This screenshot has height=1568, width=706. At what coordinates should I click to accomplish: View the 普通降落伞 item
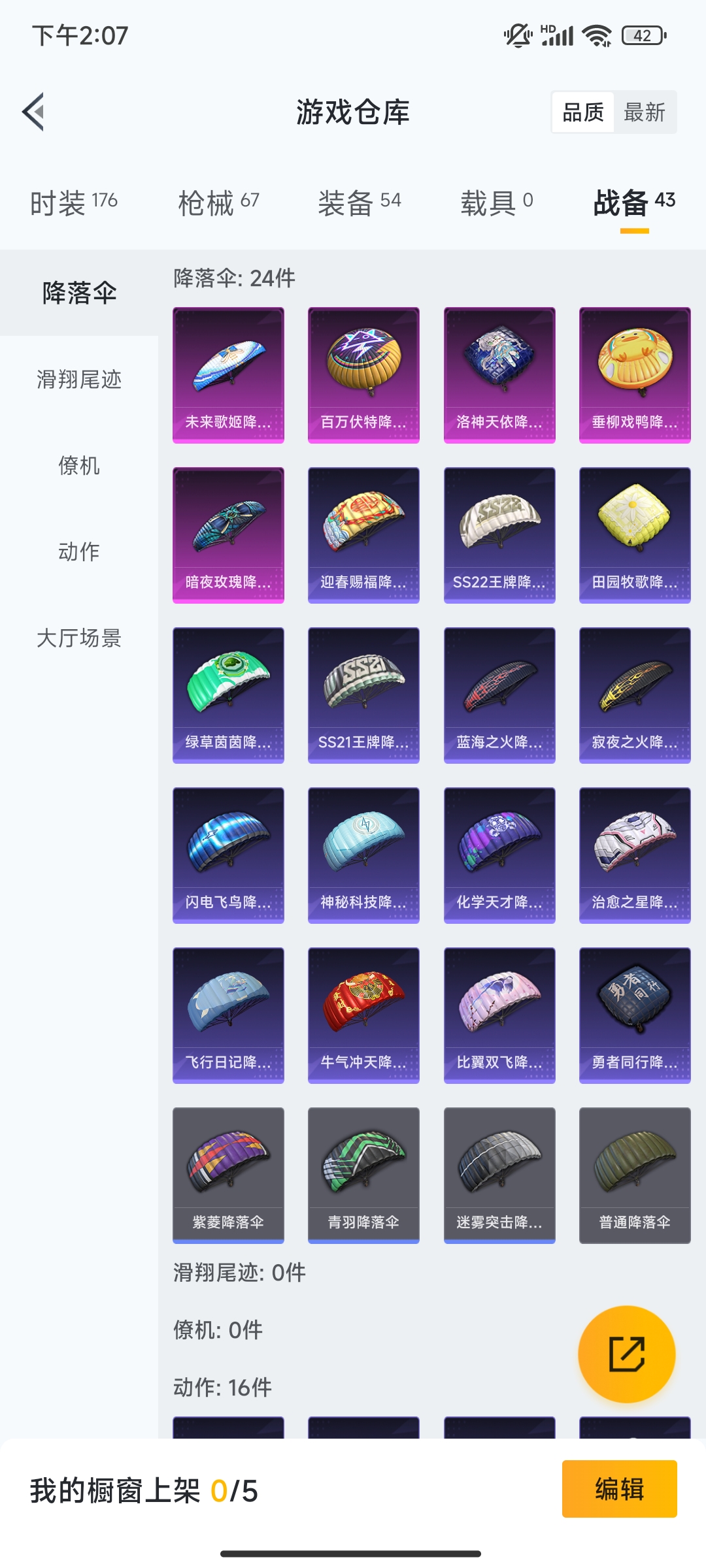coord(635,1175)
